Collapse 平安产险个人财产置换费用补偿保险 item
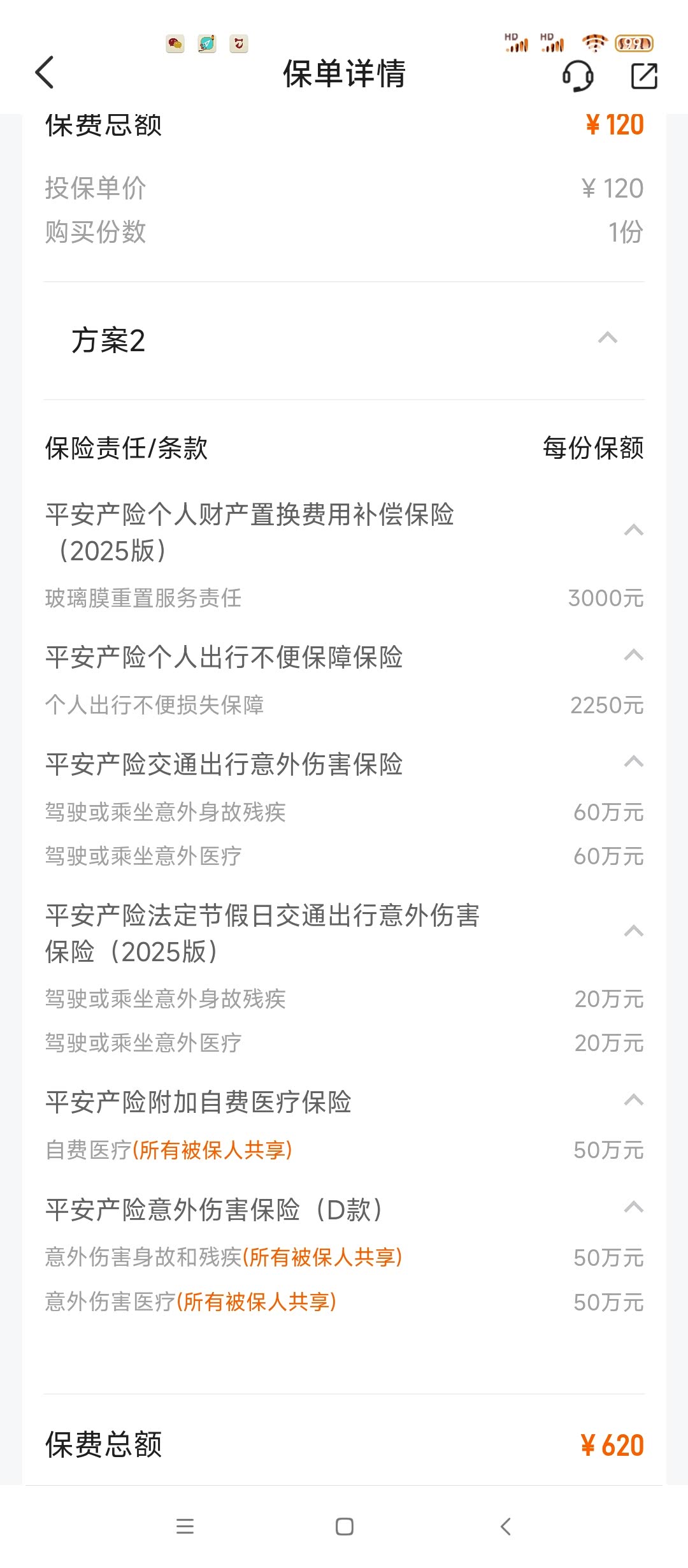The width and height of the screenshot is (688, 1568). pyautogui.click(x=633, y=530)
